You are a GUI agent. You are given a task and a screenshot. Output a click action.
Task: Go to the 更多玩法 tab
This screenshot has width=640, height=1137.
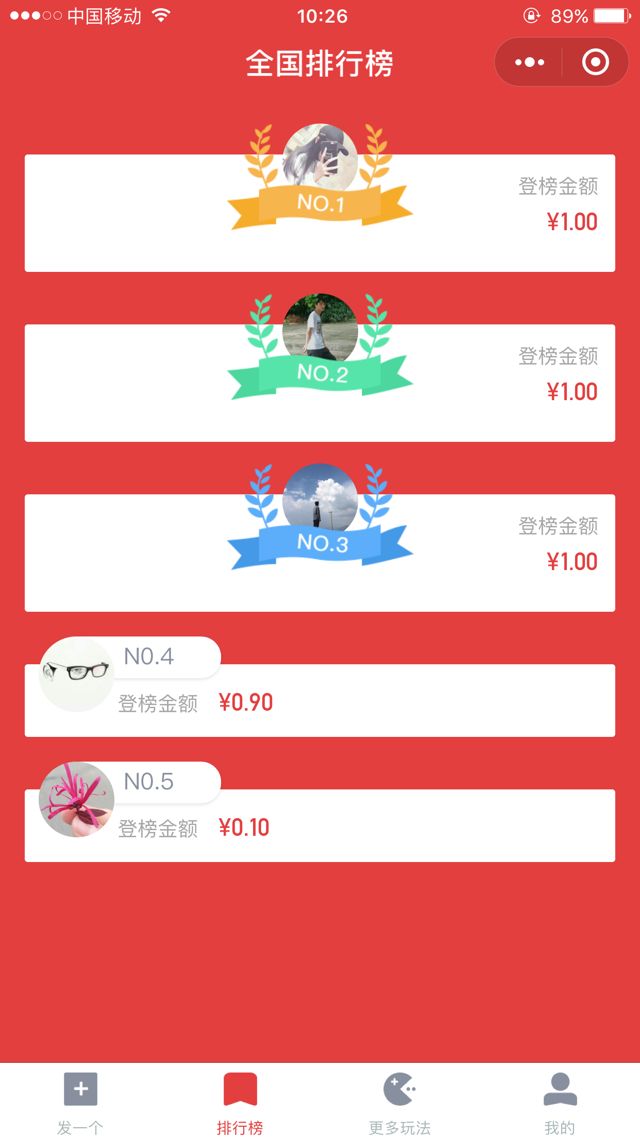point(400,1102)
